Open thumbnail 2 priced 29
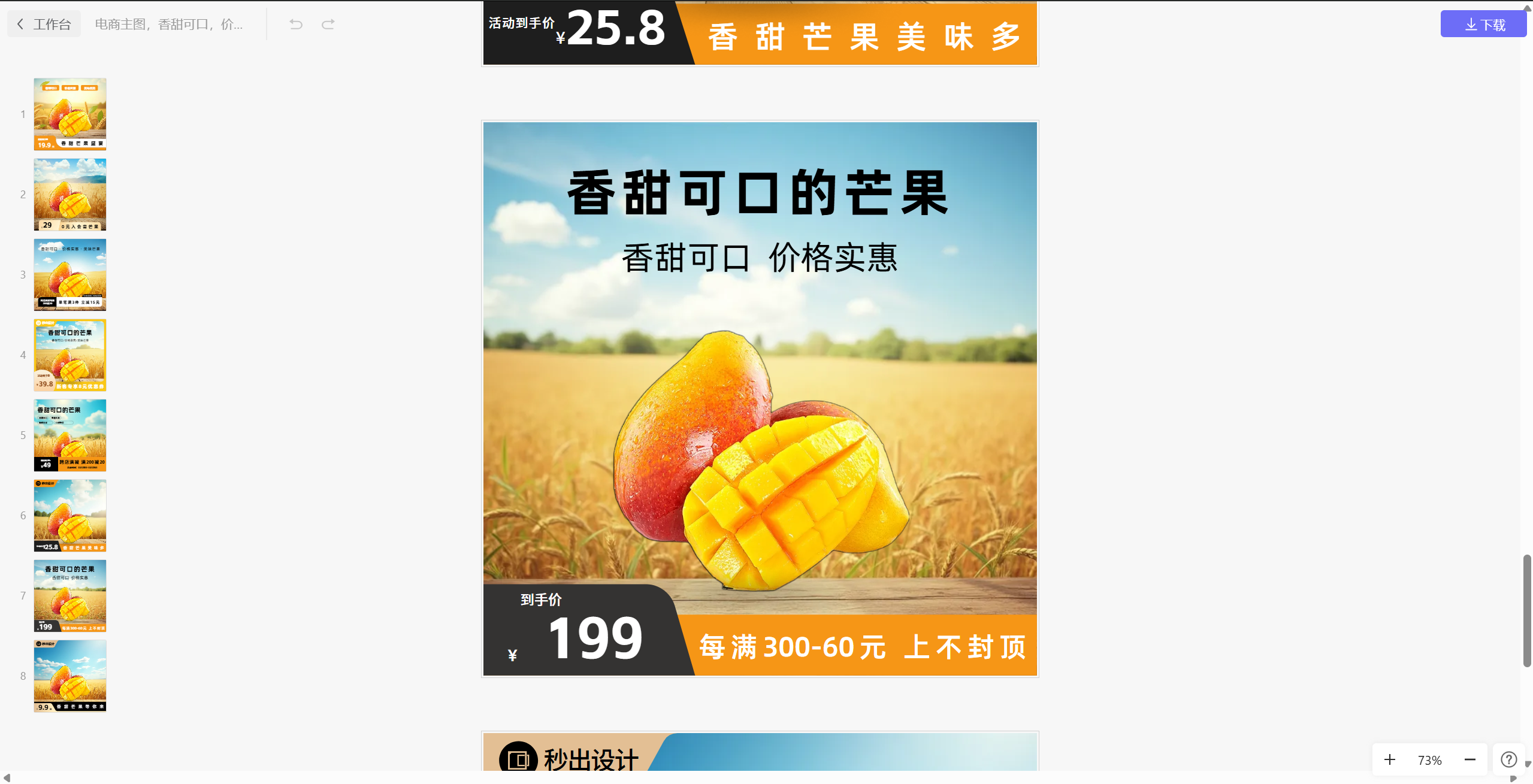The width and height of the screenshot is (1533, 784). click(70, 194)
